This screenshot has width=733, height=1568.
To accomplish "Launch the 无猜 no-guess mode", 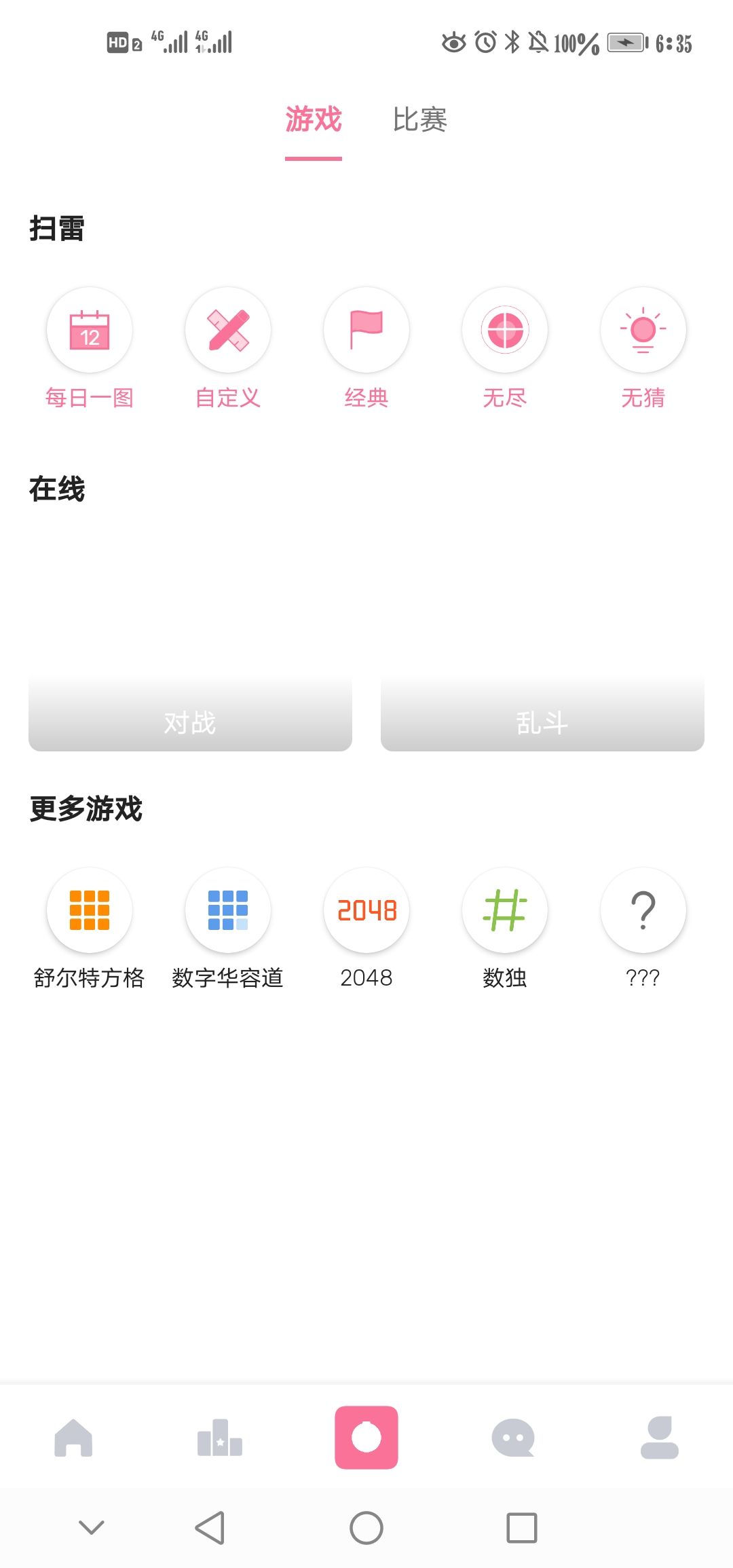I will pyautogui.click(x=643, y=330).
